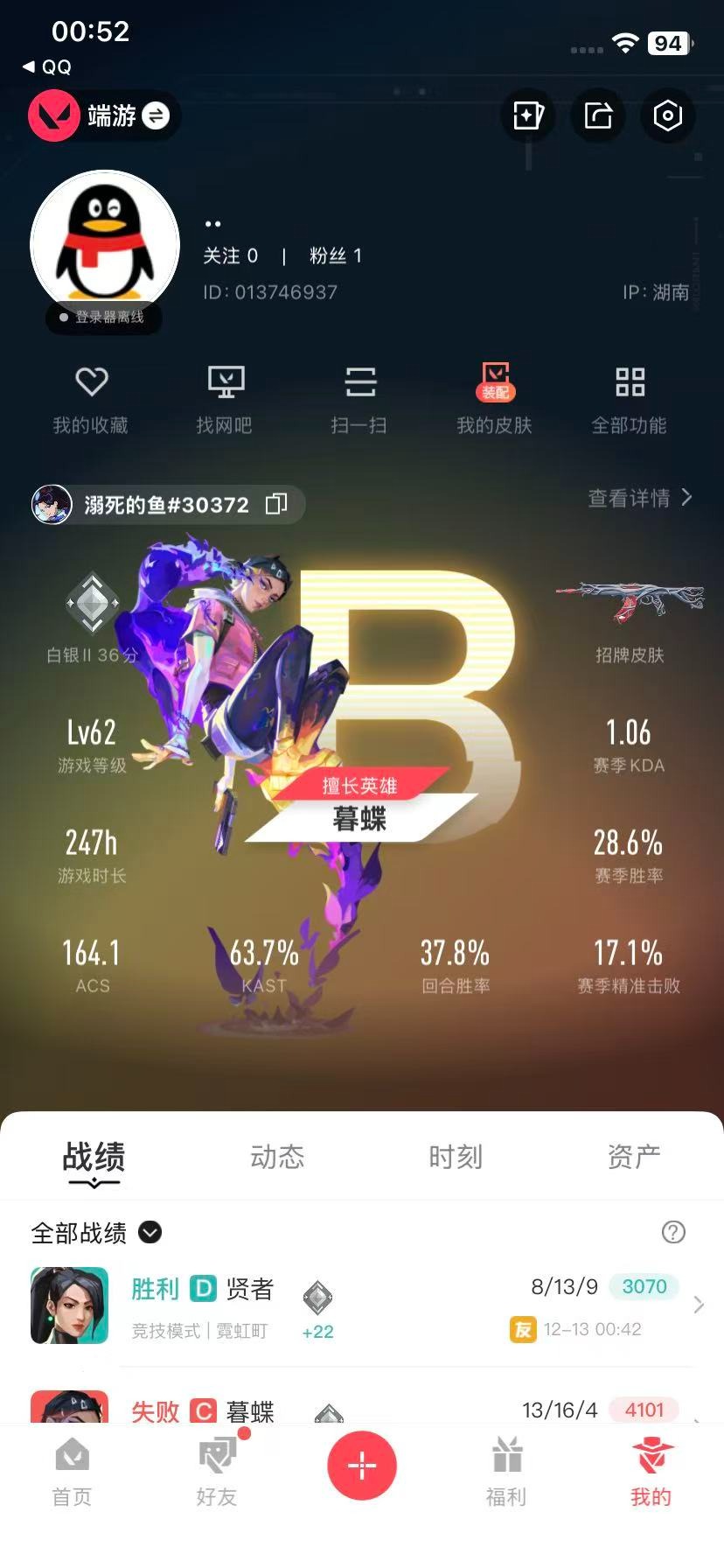Open the hexagon settings icon
Screen dimensions: 724x1568
667,115
